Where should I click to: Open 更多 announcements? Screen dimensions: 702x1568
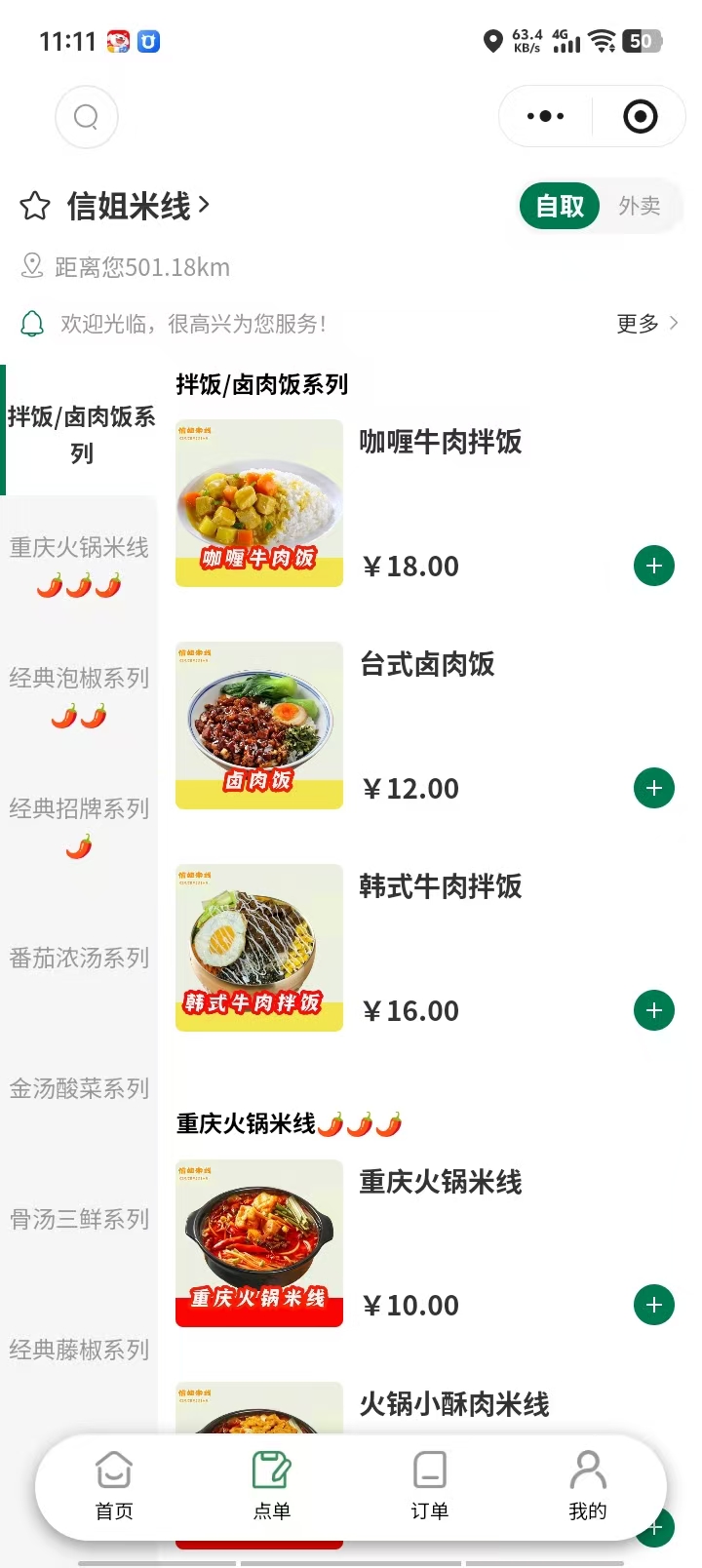pyautogui.click(x=646, y=324)
